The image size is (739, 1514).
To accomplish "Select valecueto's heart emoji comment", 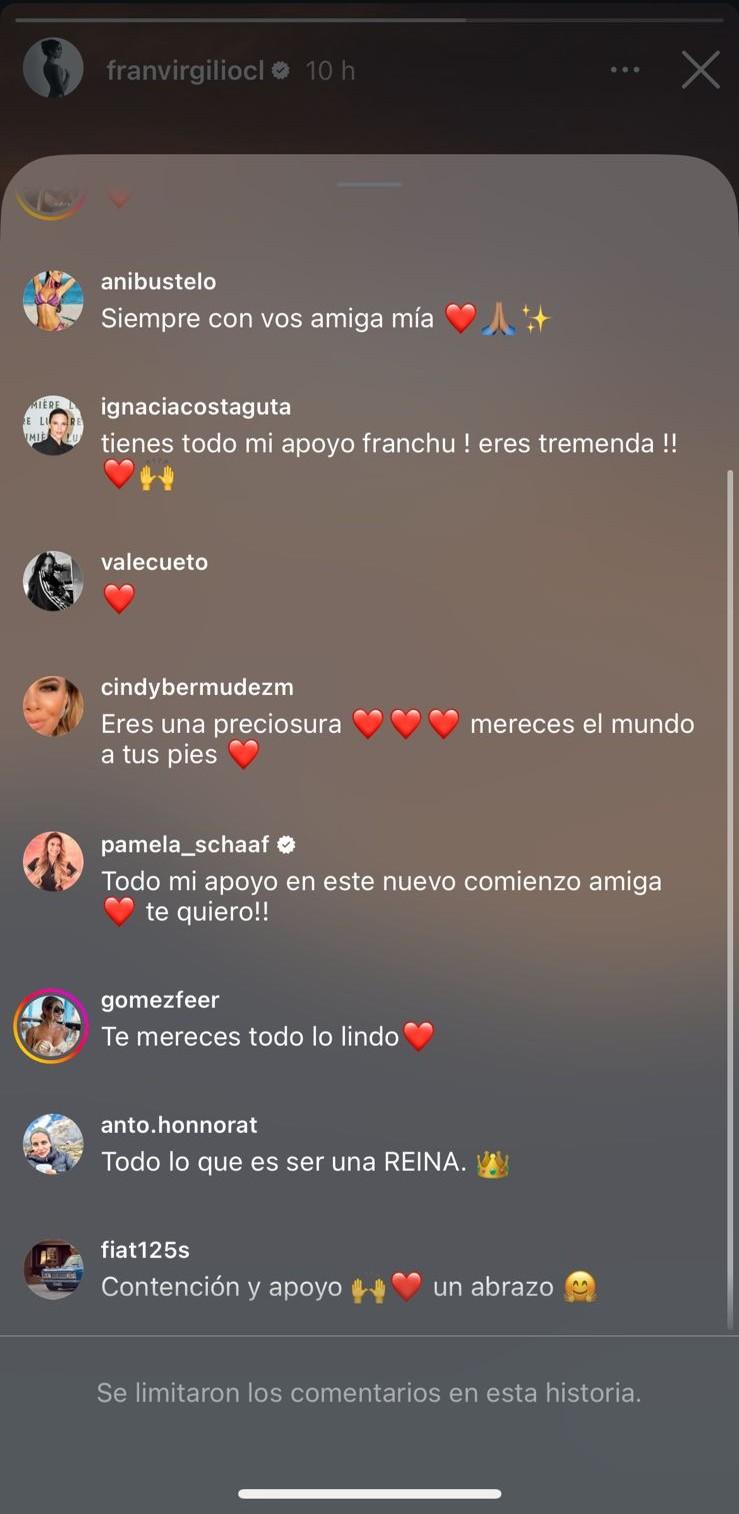I will (118, 599).
